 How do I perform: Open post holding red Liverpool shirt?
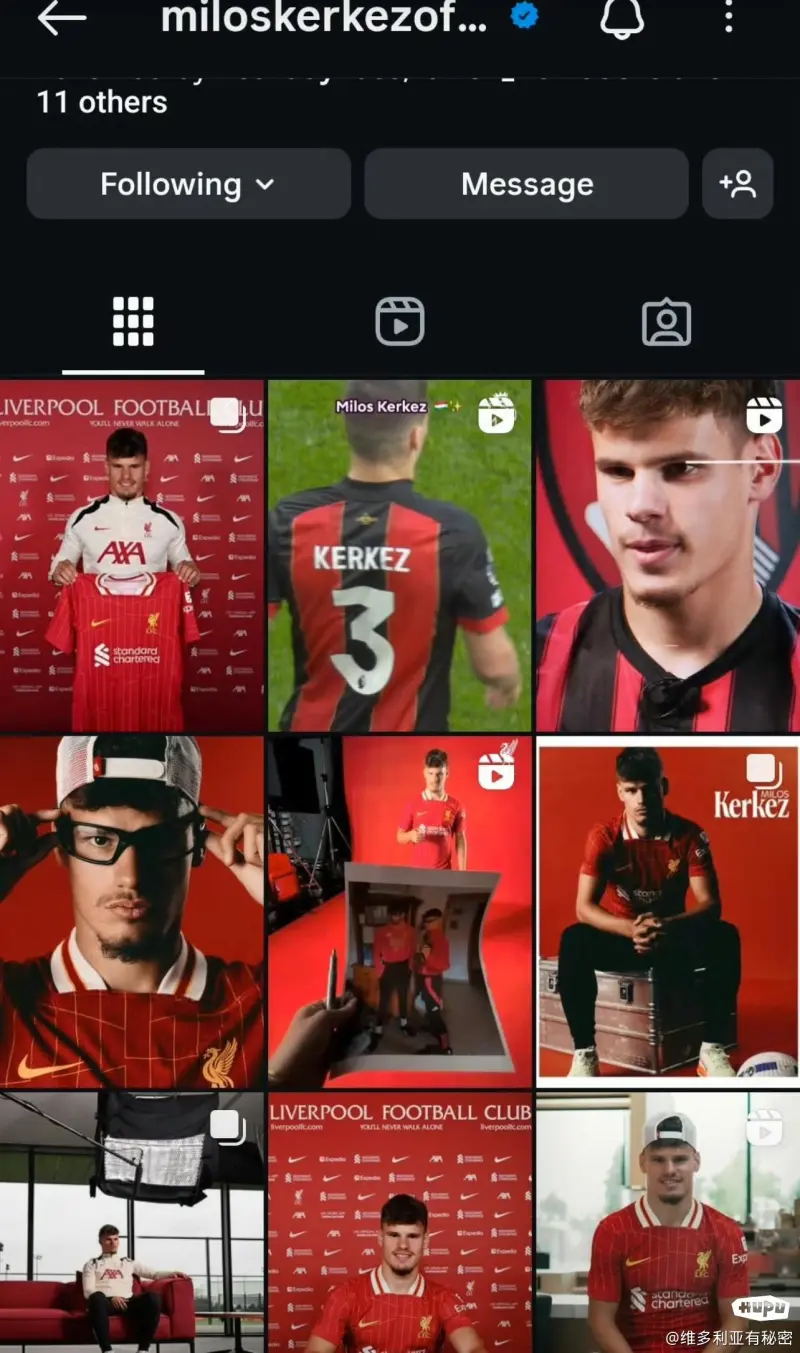tap(132, 555)
